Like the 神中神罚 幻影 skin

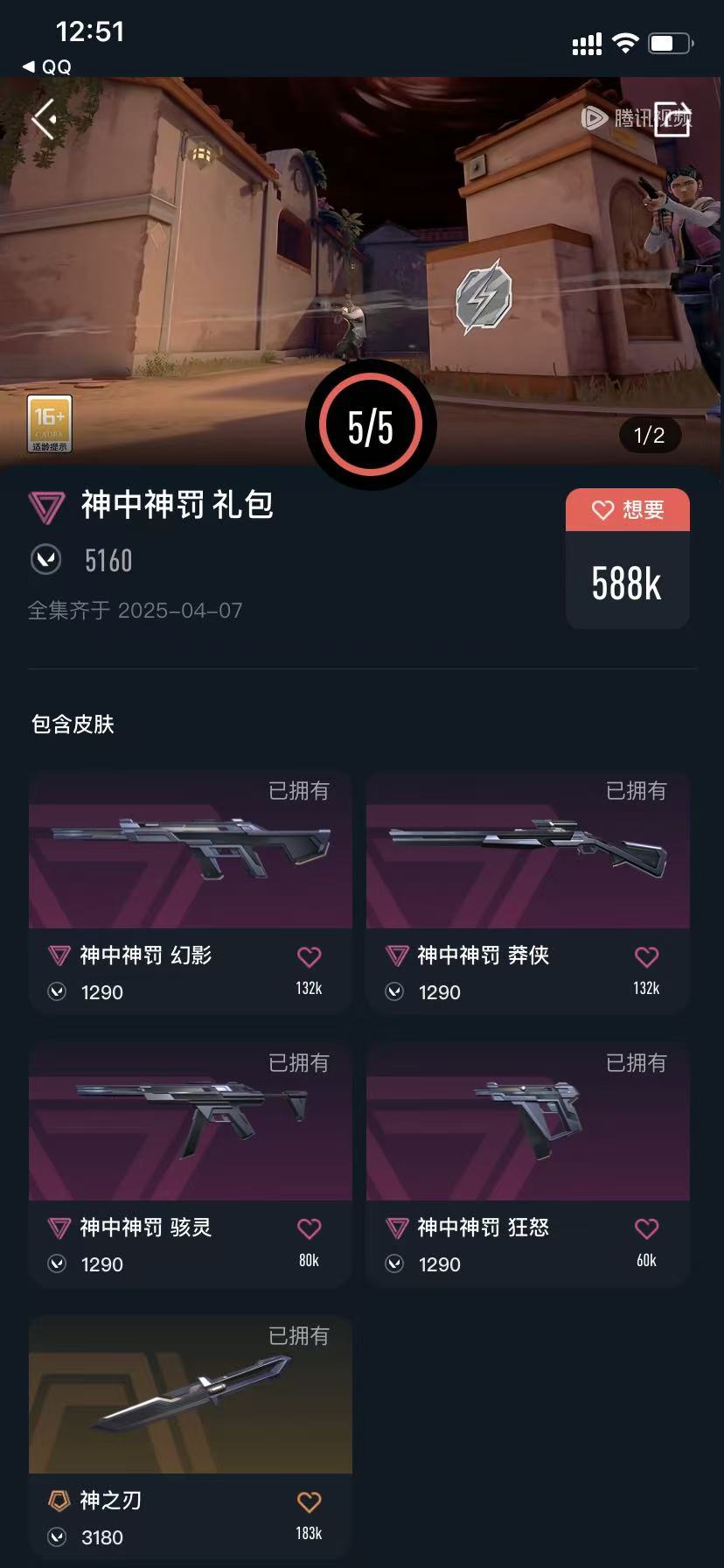click(x=310, y=957)
